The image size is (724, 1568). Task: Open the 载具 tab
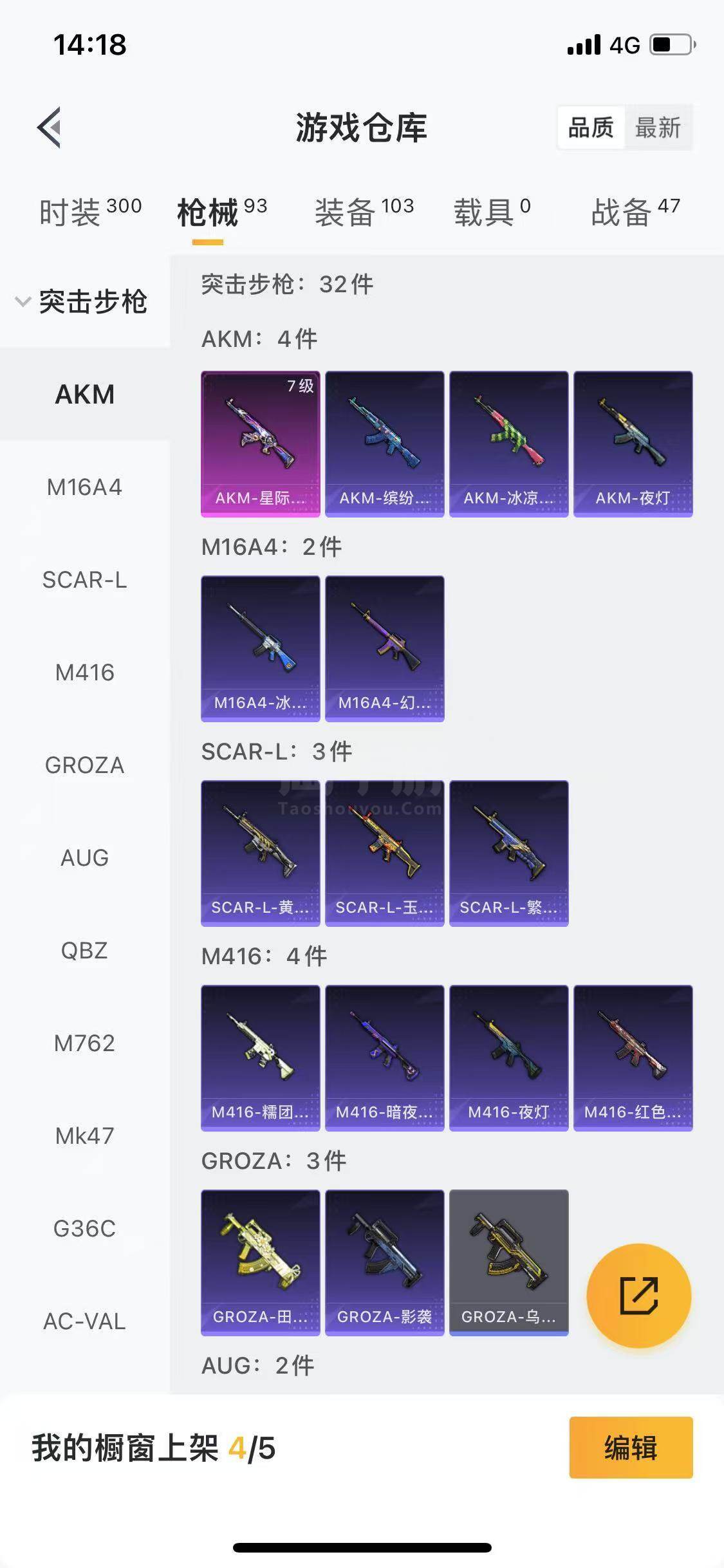(492, 212)
